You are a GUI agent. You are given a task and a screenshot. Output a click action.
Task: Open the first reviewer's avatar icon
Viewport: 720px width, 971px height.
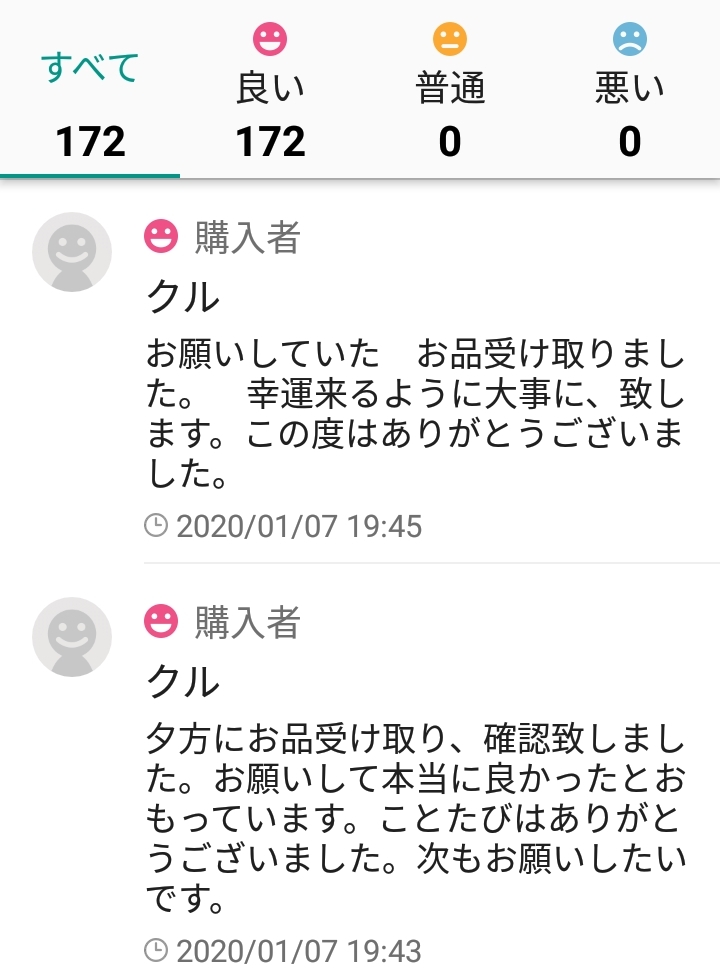point(71,251)
